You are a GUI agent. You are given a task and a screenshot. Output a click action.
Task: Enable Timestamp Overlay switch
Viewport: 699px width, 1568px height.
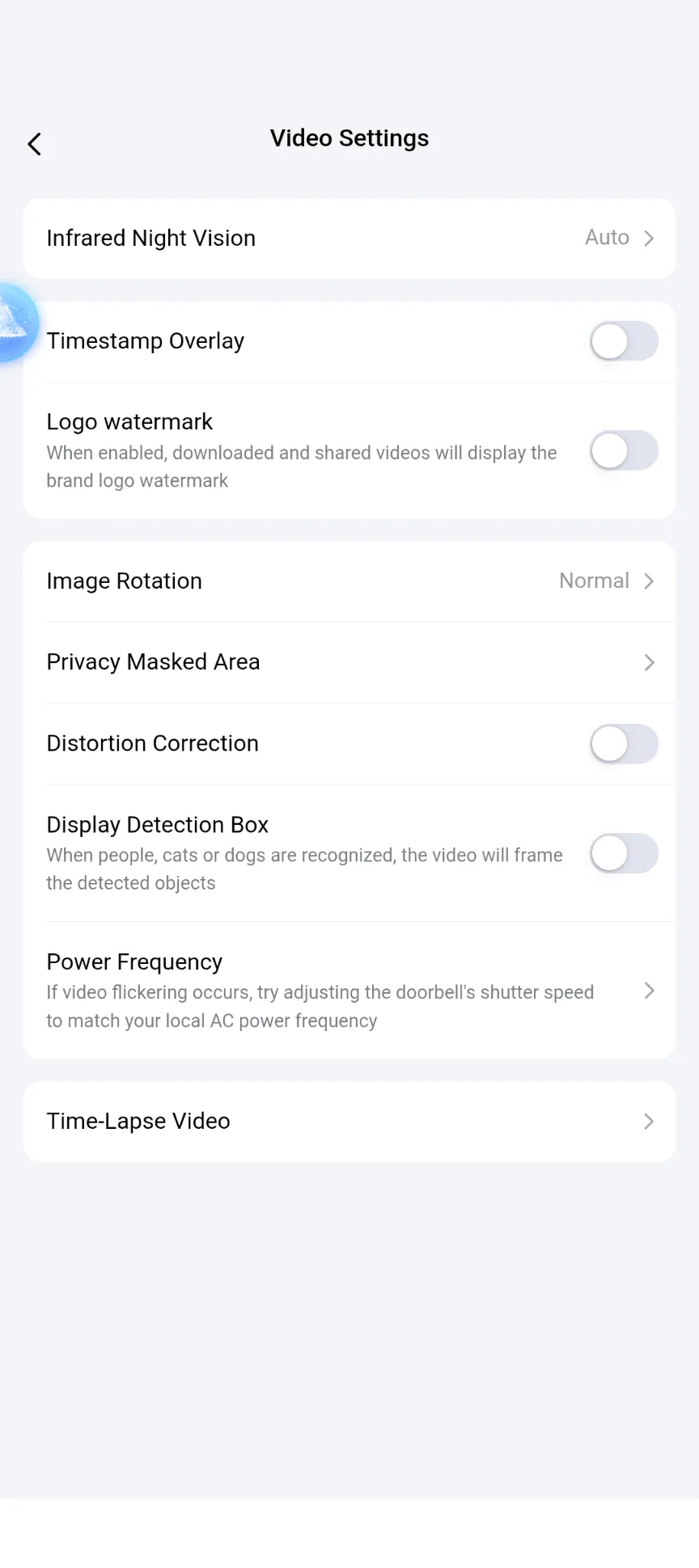coord(623,341)
